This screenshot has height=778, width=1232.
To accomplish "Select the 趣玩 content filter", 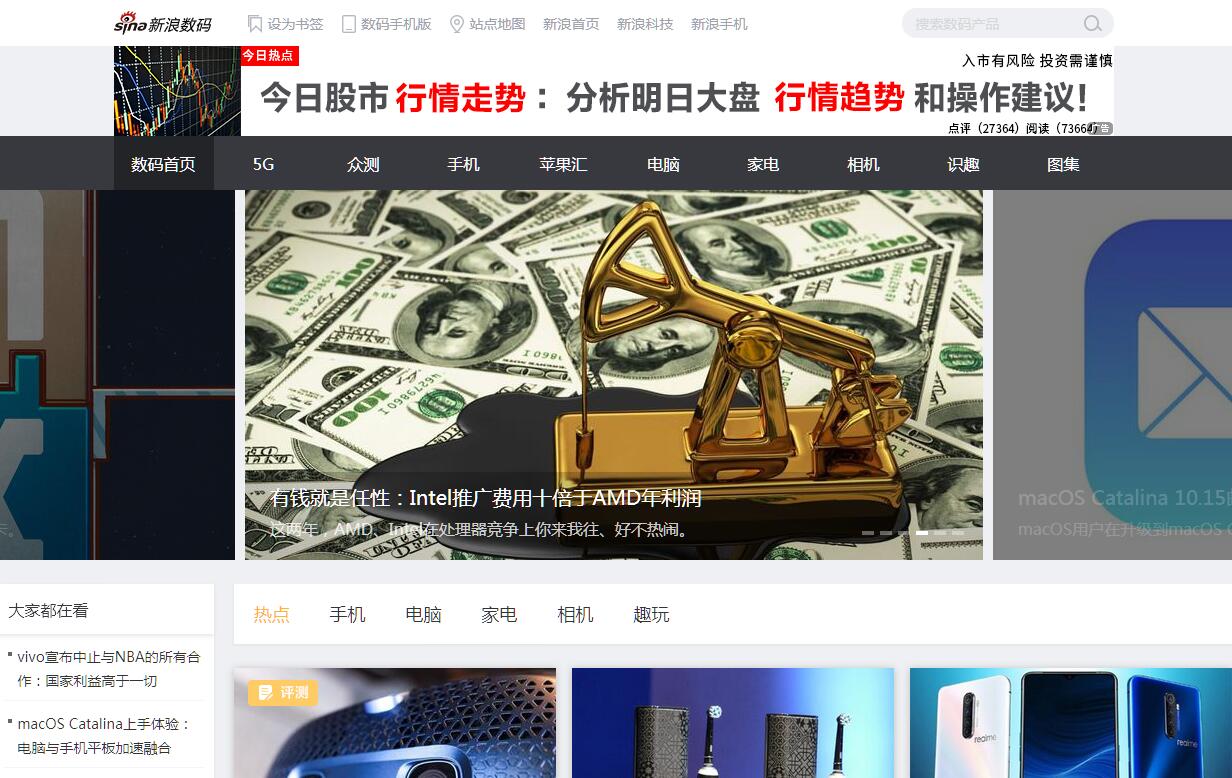I will [651, 615].
